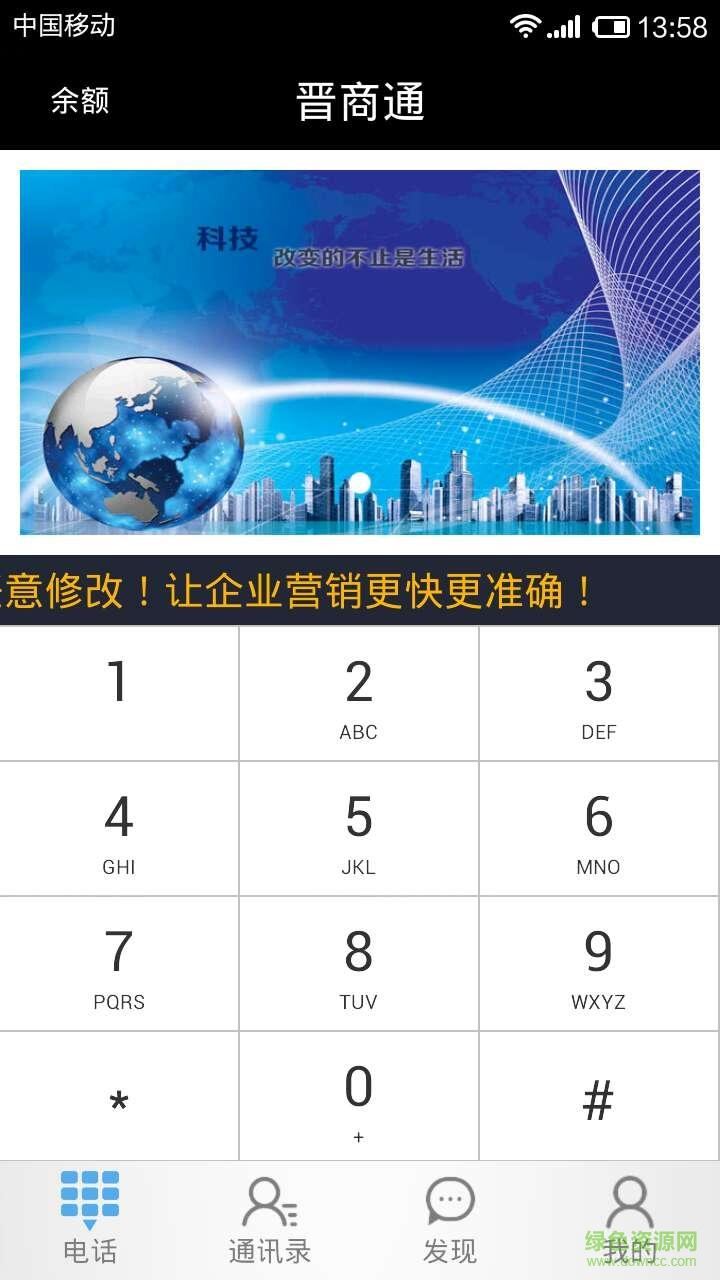The width and height of the screenshot is (720, 1280).
Task: Dial digit 1 on the keypad
Action: pyautogui.click(x=119, y=693)
